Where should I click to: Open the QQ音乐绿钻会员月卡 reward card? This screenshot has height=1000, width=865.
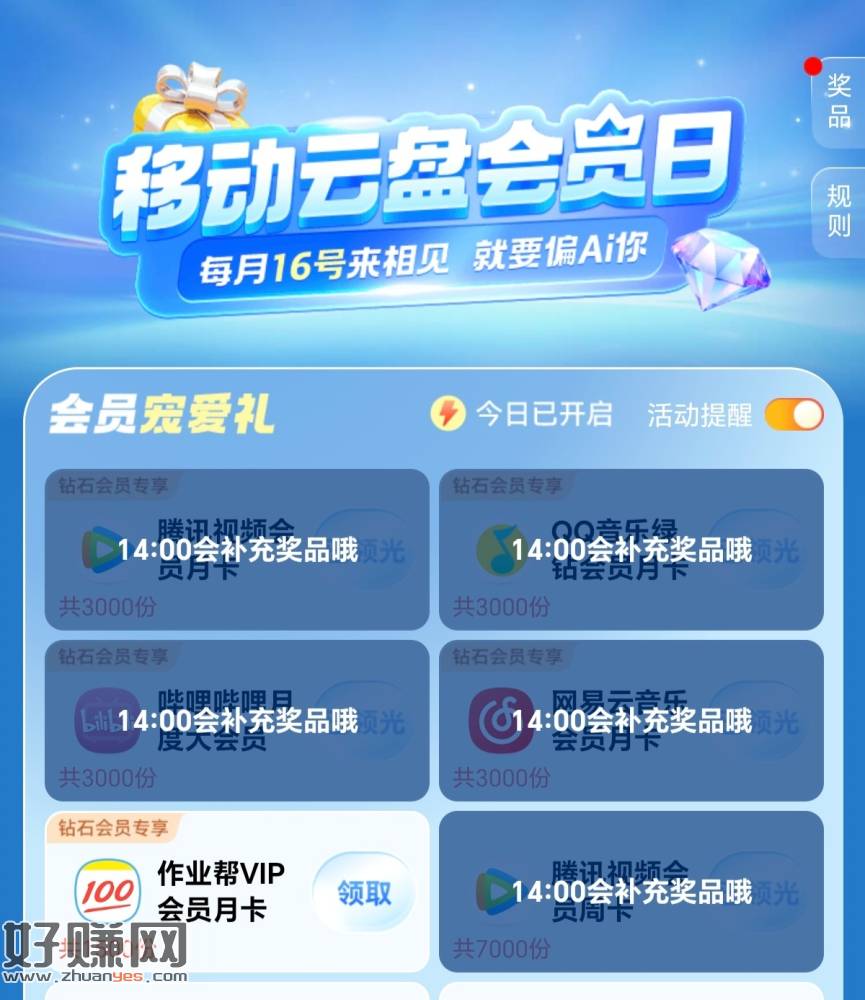click(631, 549)
